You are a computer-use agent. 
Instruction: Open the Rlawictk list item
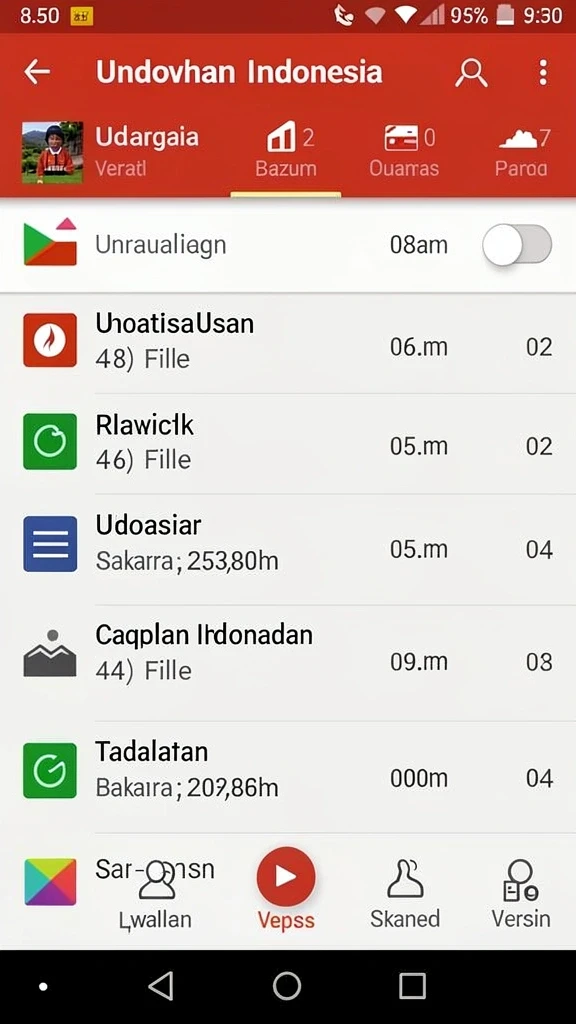pos(288,443)
